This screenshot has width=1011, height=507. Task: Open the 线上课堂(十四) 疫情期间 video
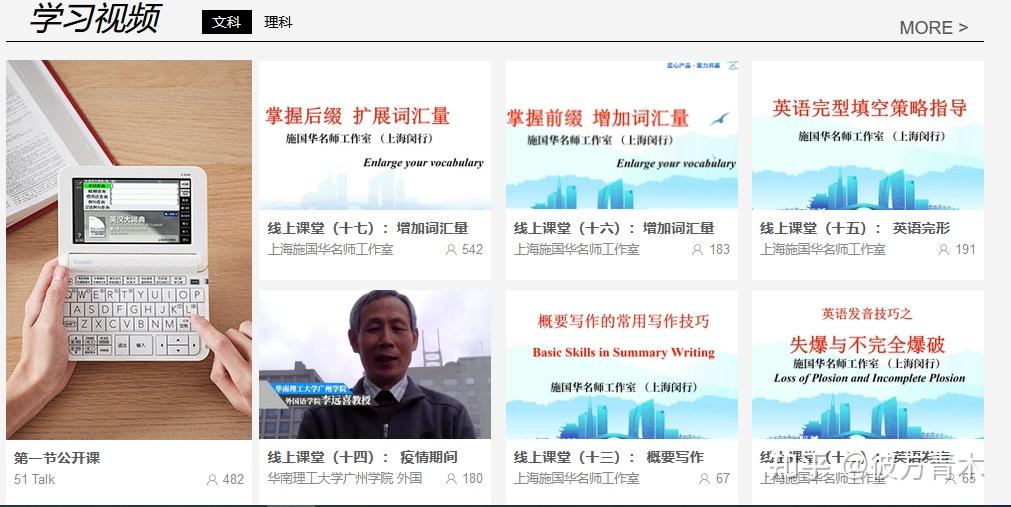click(375, 365)
